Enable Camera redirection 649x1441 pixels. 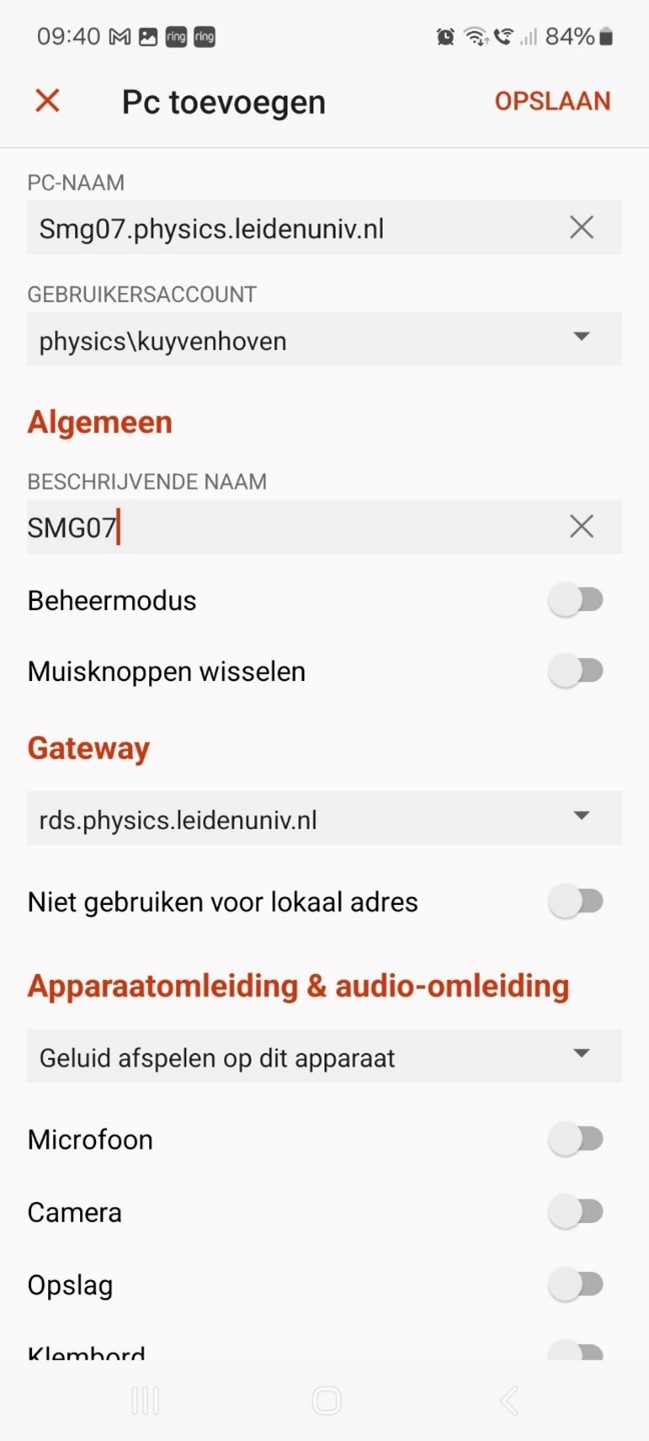coord(576,1212)
